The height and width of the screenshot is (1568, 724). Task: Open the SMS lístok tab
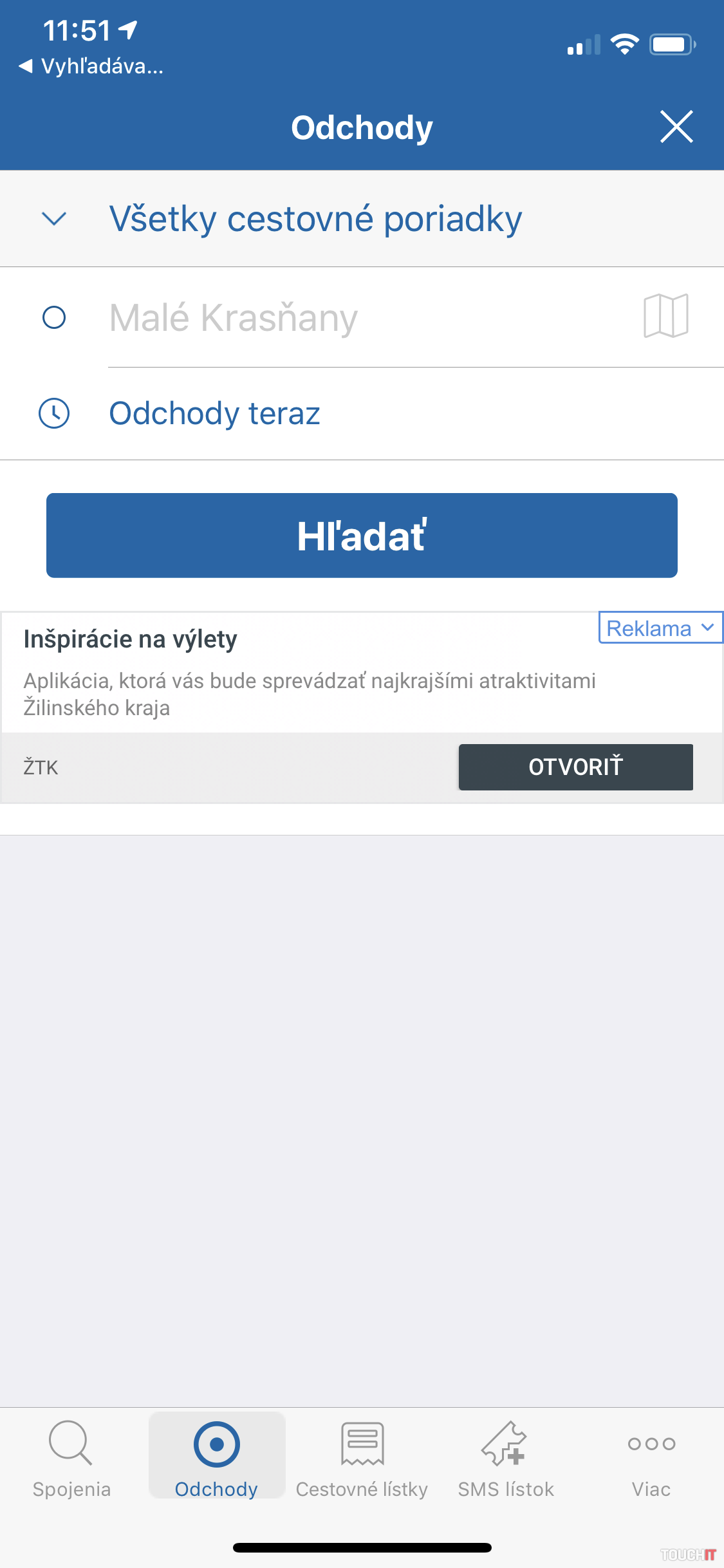click(506, 1459)
